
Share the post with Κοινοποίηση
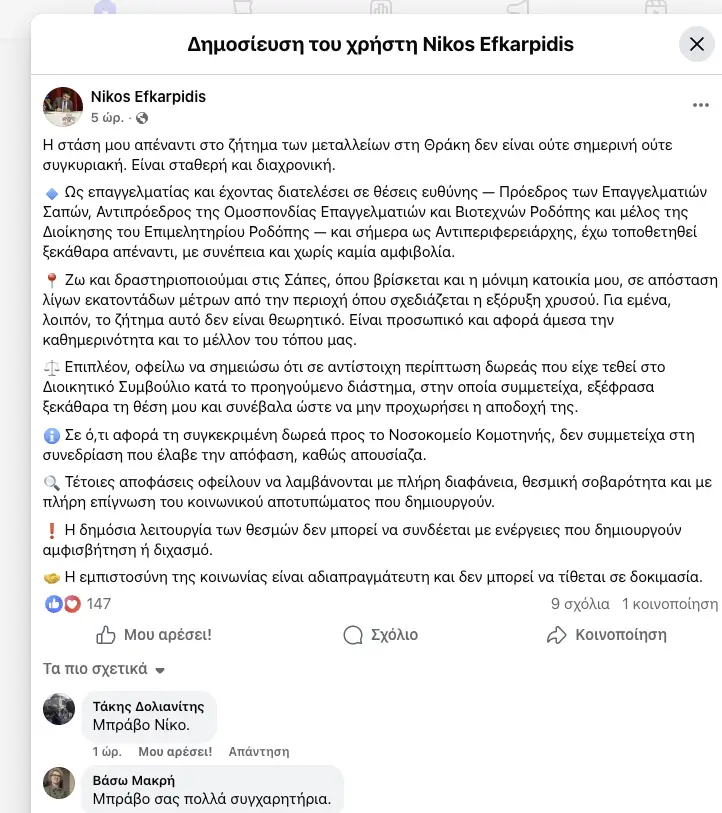607,635
